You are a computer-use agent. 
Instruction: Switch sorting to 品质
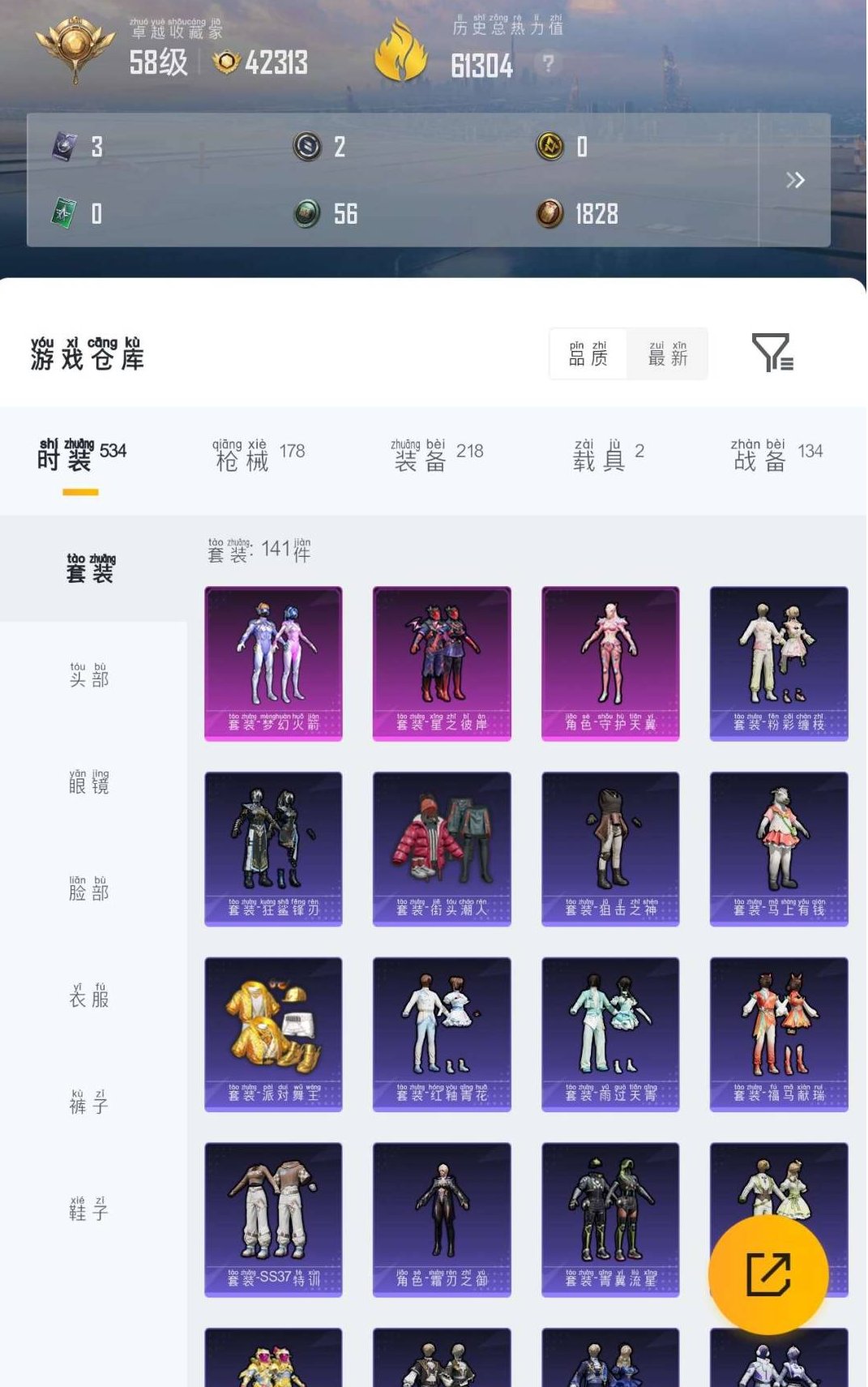click(588, 353)
